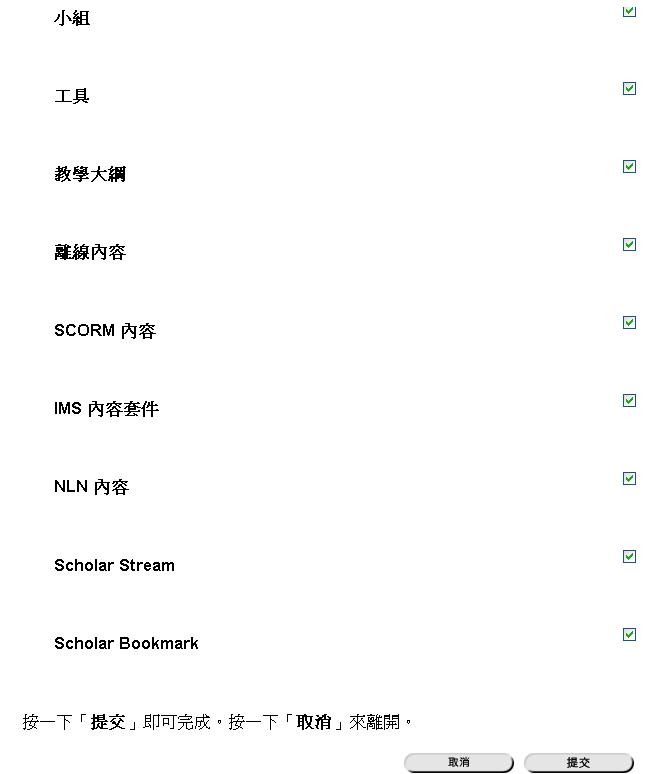Uncheck the 工具 checkbox

(629, 89)
